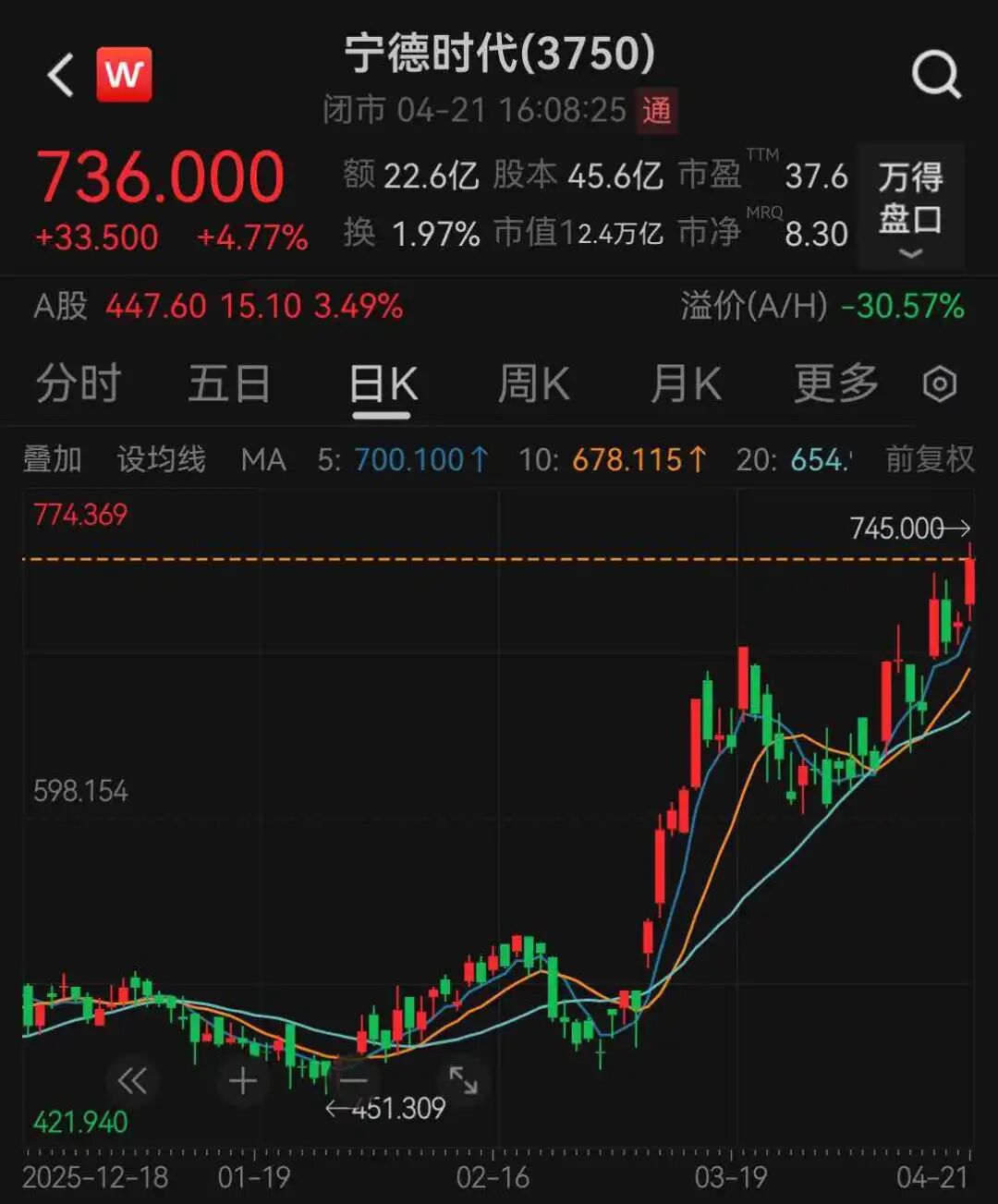The width and height of the screenshot is (998, 1204).
Task: Change the 前复权 price adjustment mode
Action: tap(929, 459)
